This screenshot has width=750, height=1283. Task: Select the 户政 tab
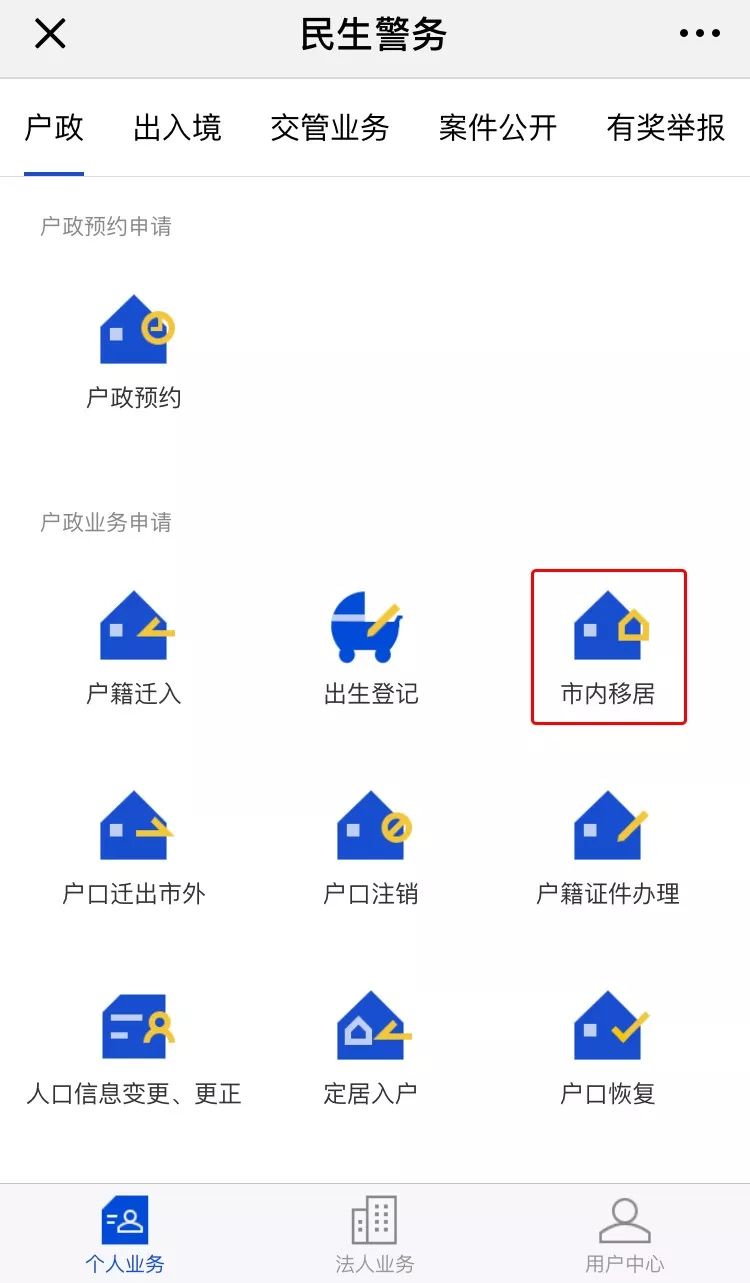coord(54,128)
